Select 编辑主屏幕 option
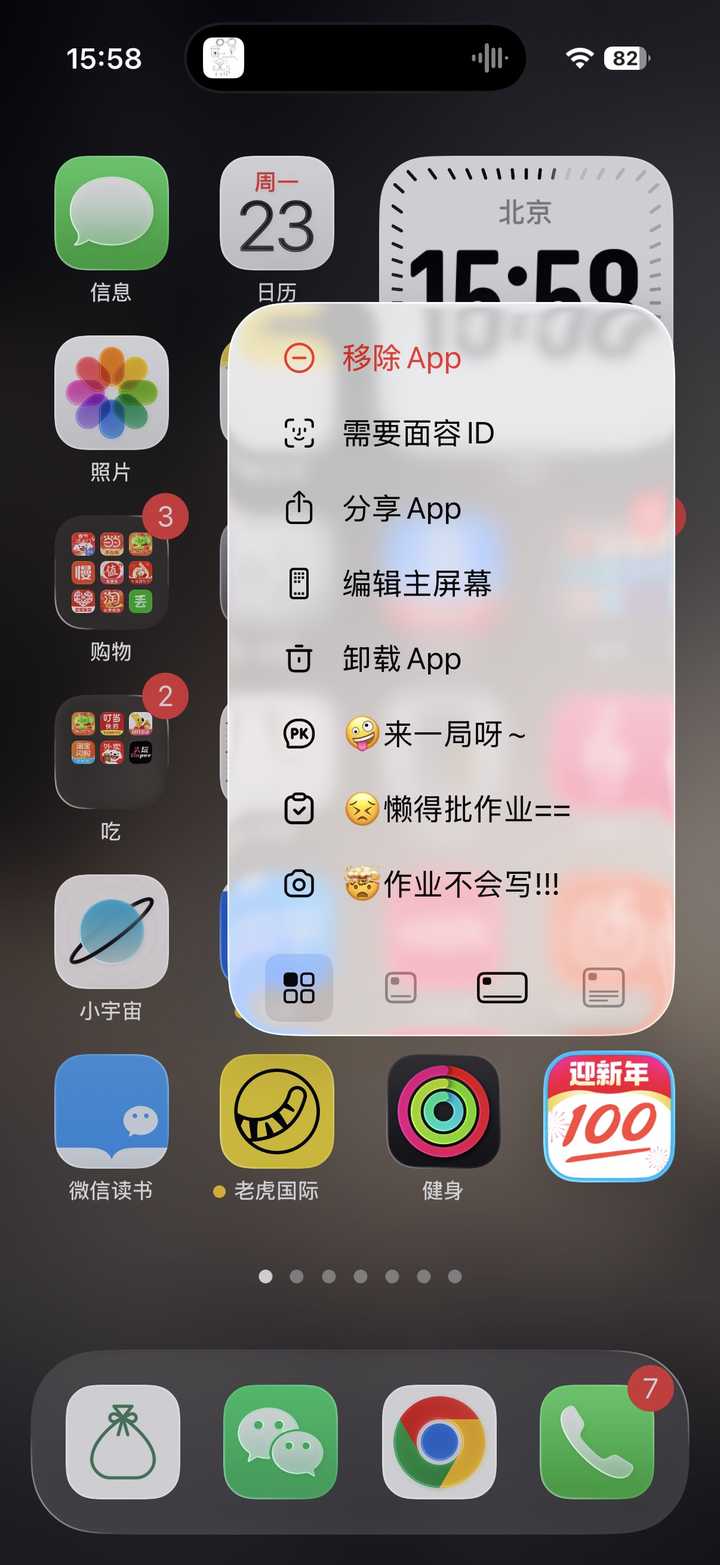720x1565 pixels. pyautogui.click(x=416, y=584)
